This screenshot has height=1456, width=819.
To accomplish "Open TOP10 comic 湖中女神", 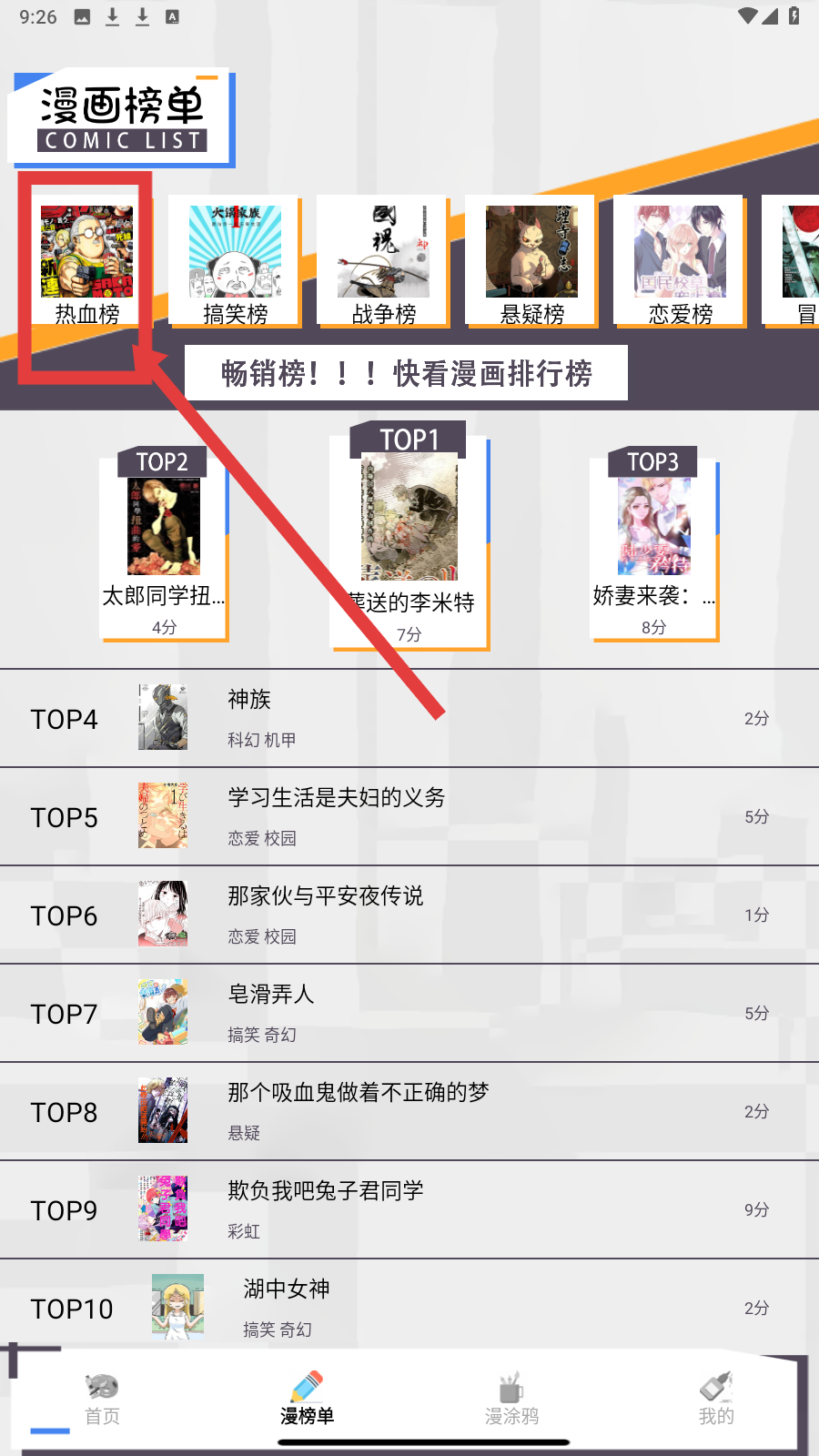I will [x=409, y=1308].
